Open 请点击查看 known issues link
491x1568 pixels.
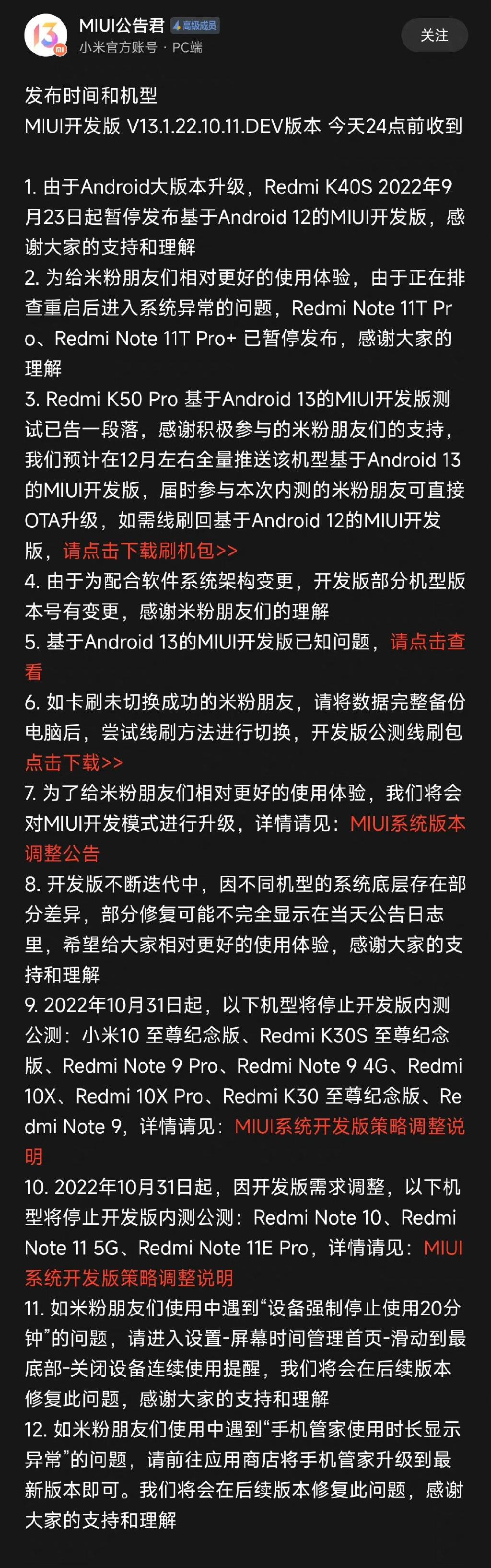click(427, 641)
